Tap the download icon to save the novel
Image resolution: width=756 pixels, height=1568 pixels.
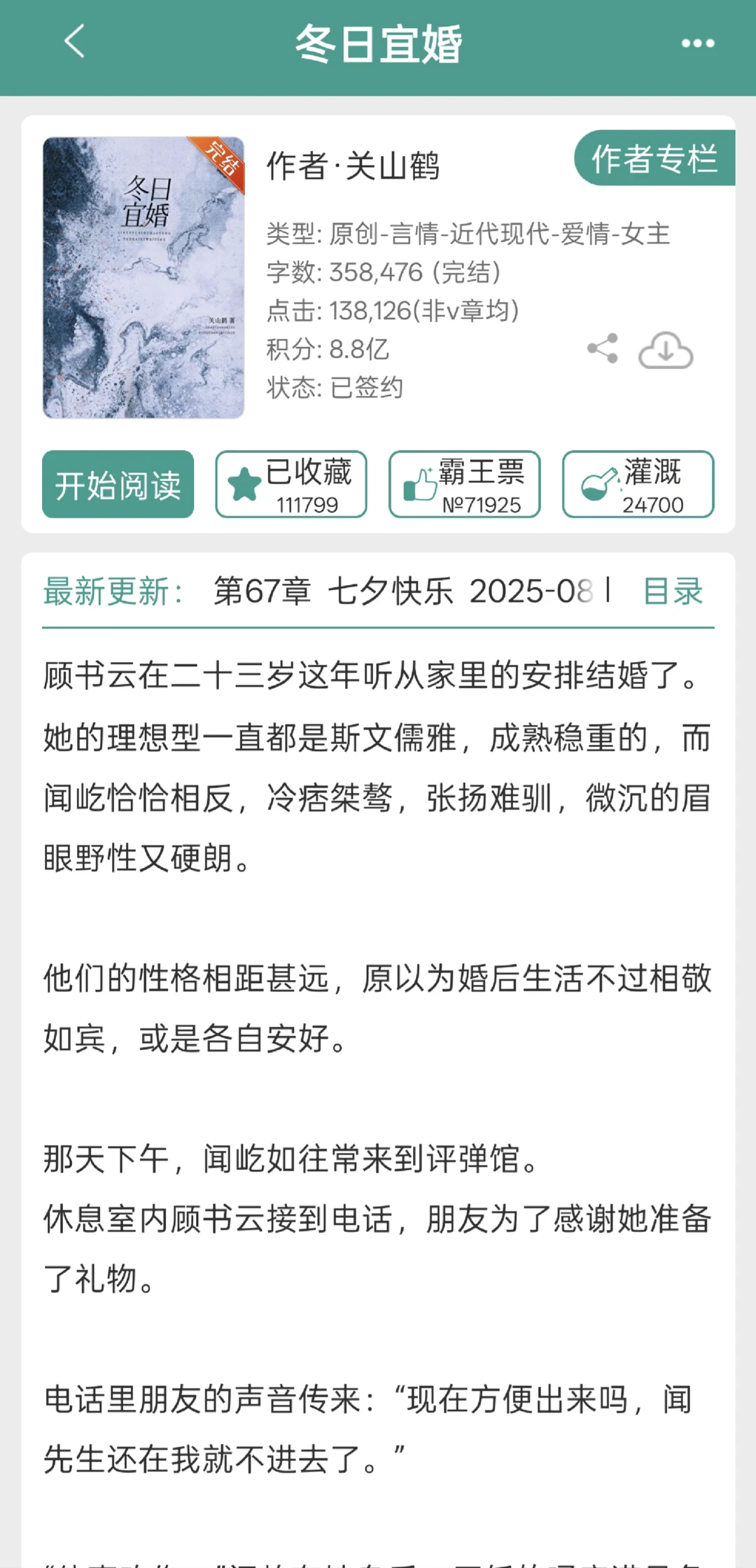[x=666, y=350]
